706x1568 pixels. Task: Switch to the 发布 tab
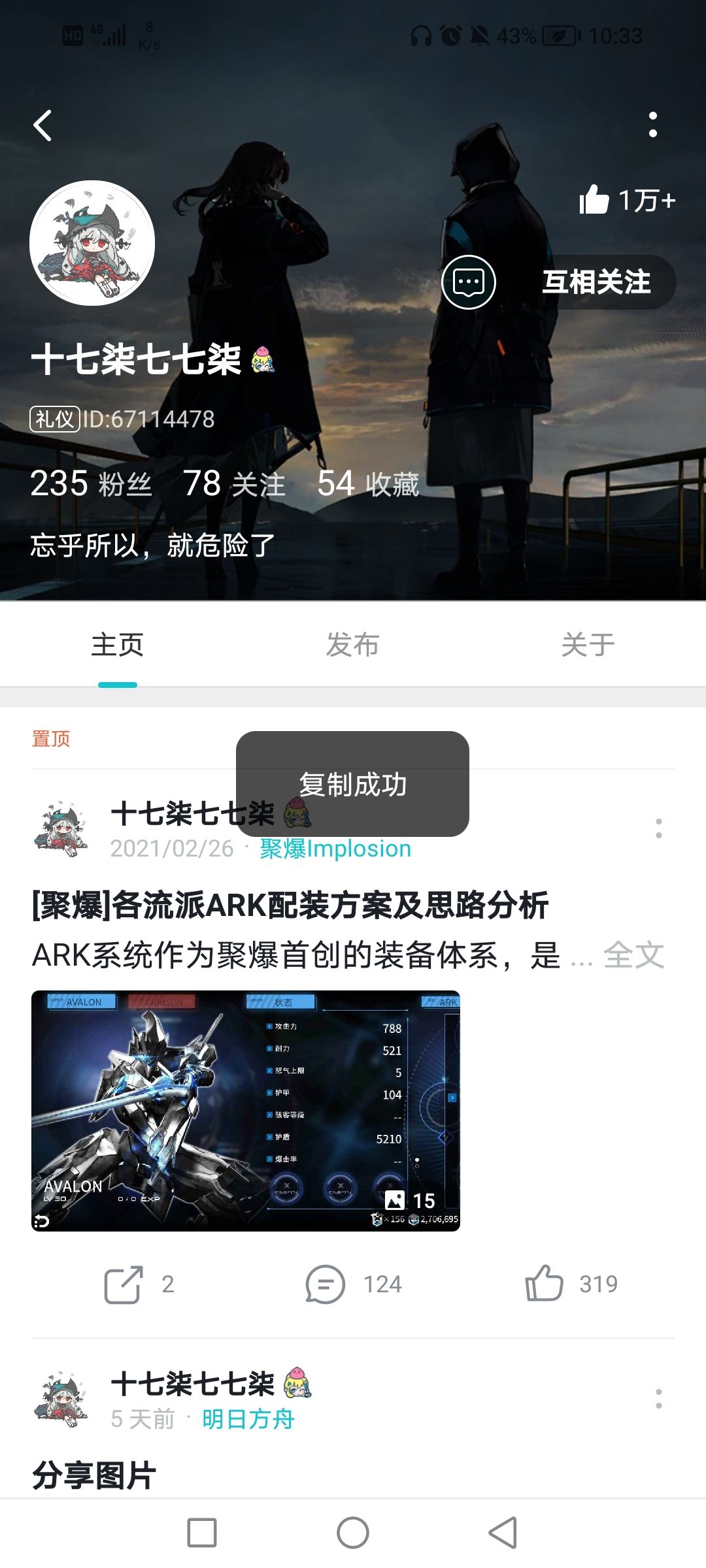352,645
